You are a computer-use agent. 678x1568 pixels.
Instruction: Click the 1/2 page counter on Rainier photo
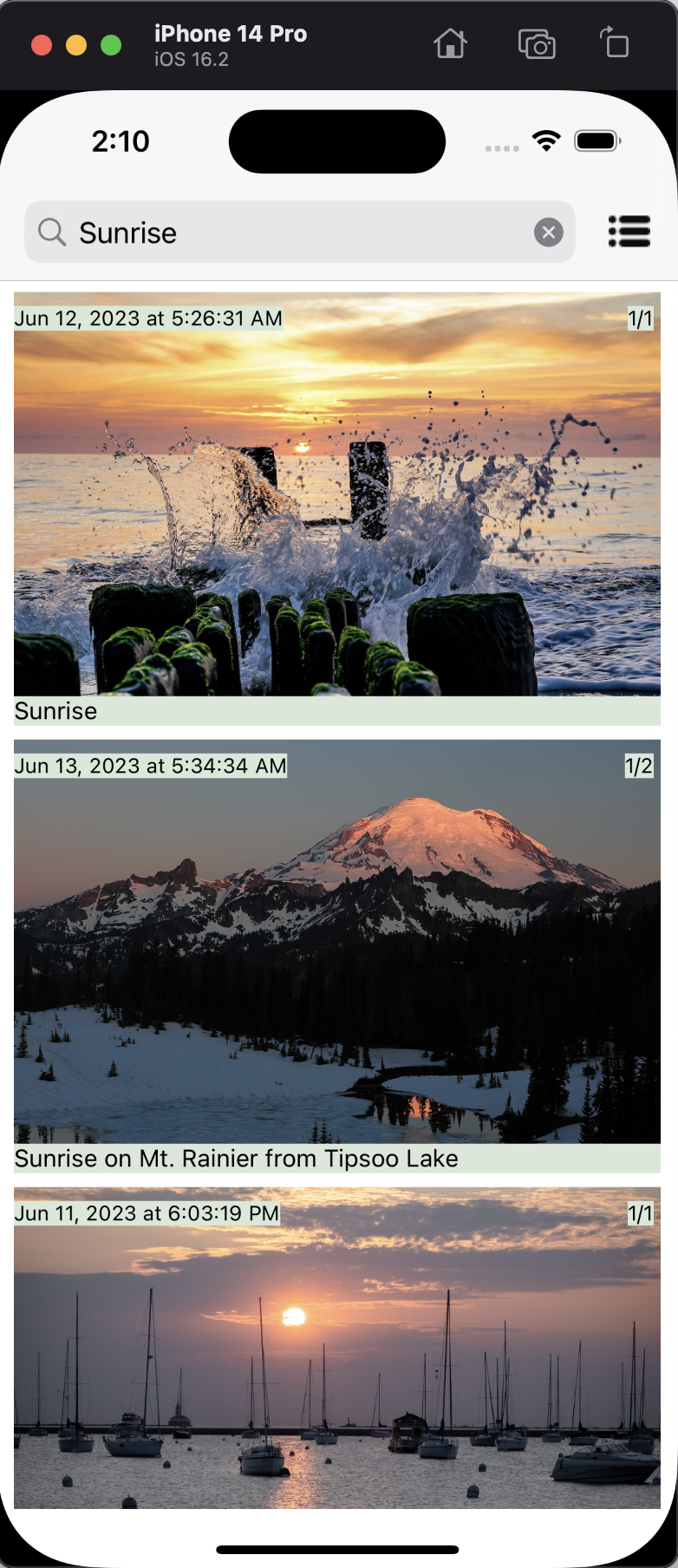pos(639,766)
